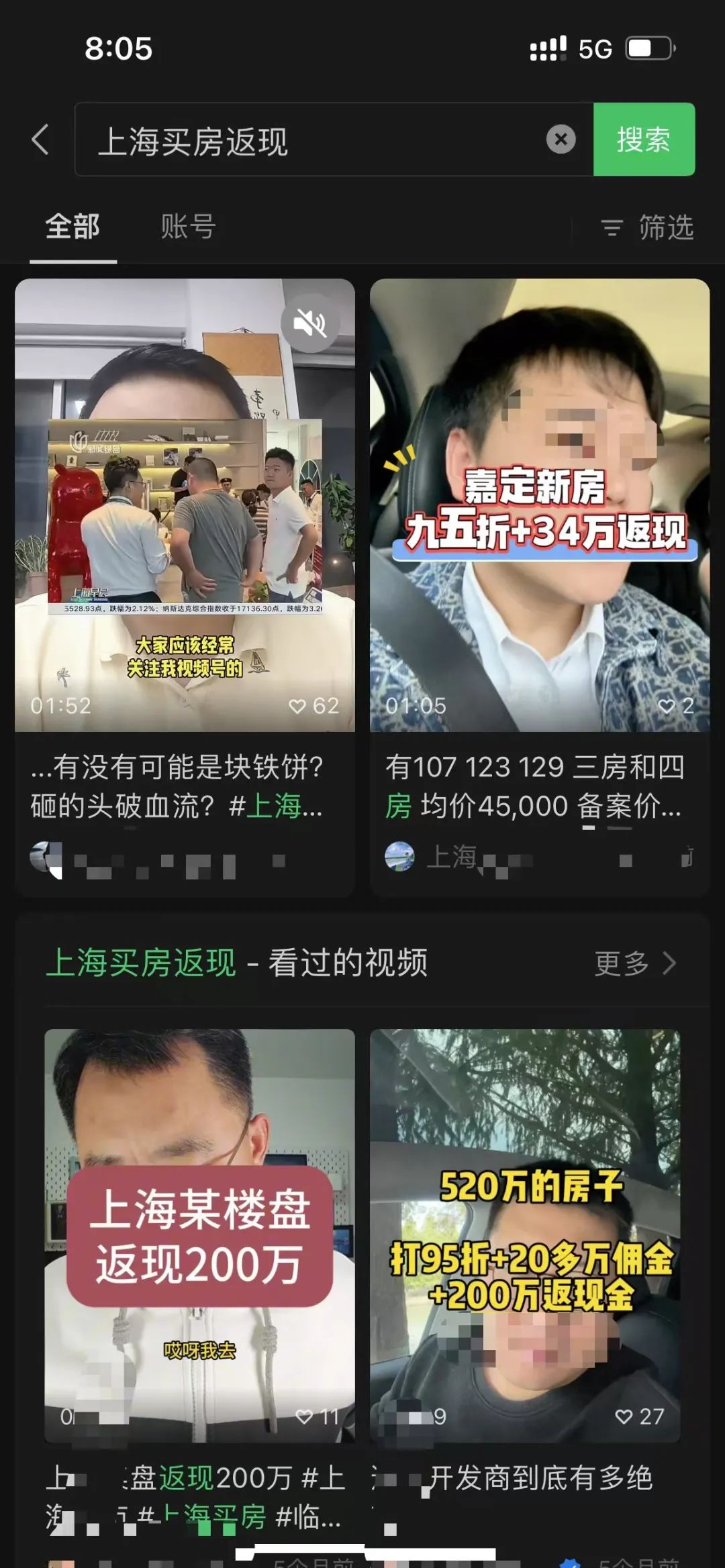
Task: Play the 嘉定新房 九五折+34万返现 video
Action: 540,505
